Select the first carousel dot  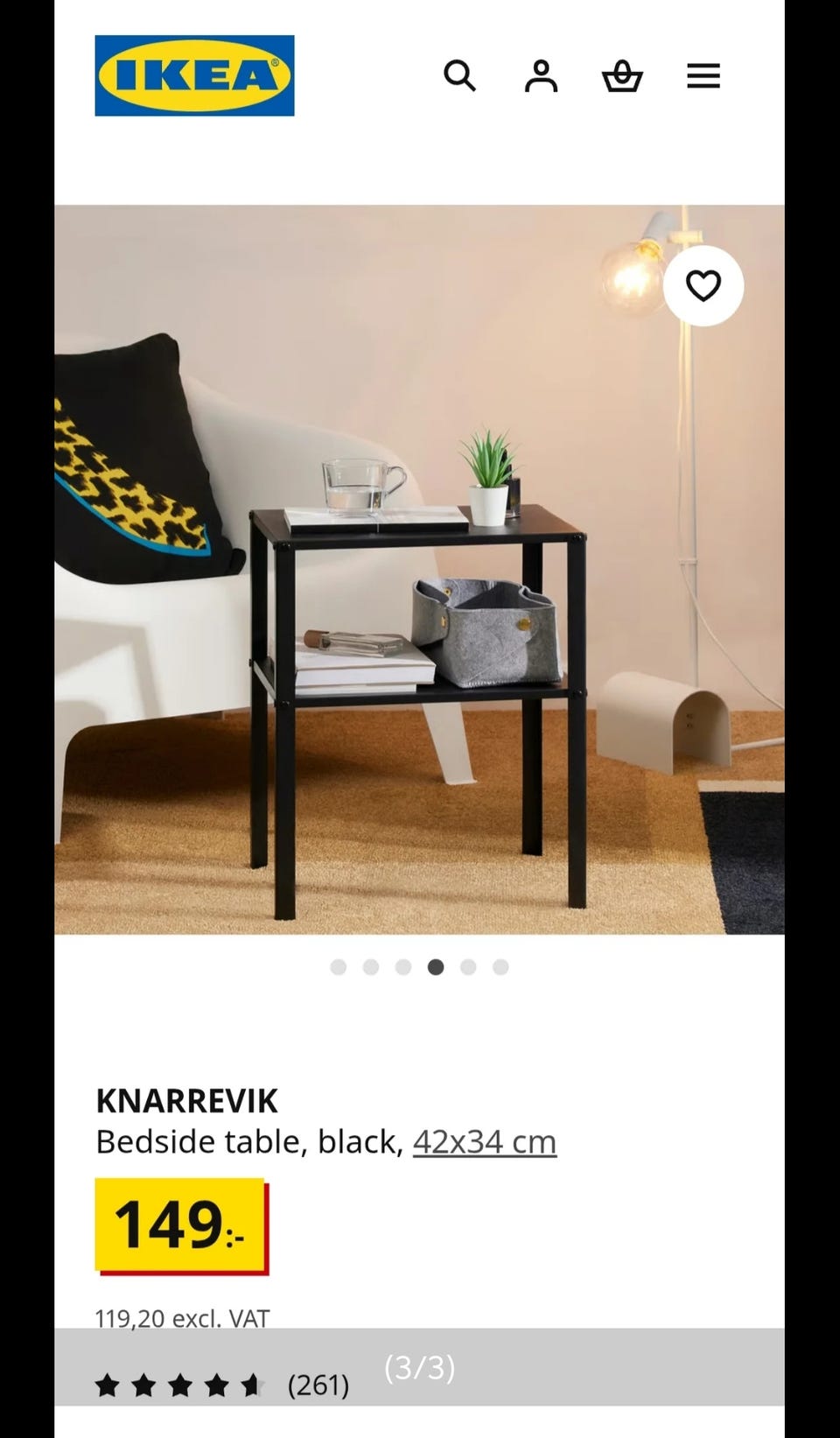click(336, 967)
